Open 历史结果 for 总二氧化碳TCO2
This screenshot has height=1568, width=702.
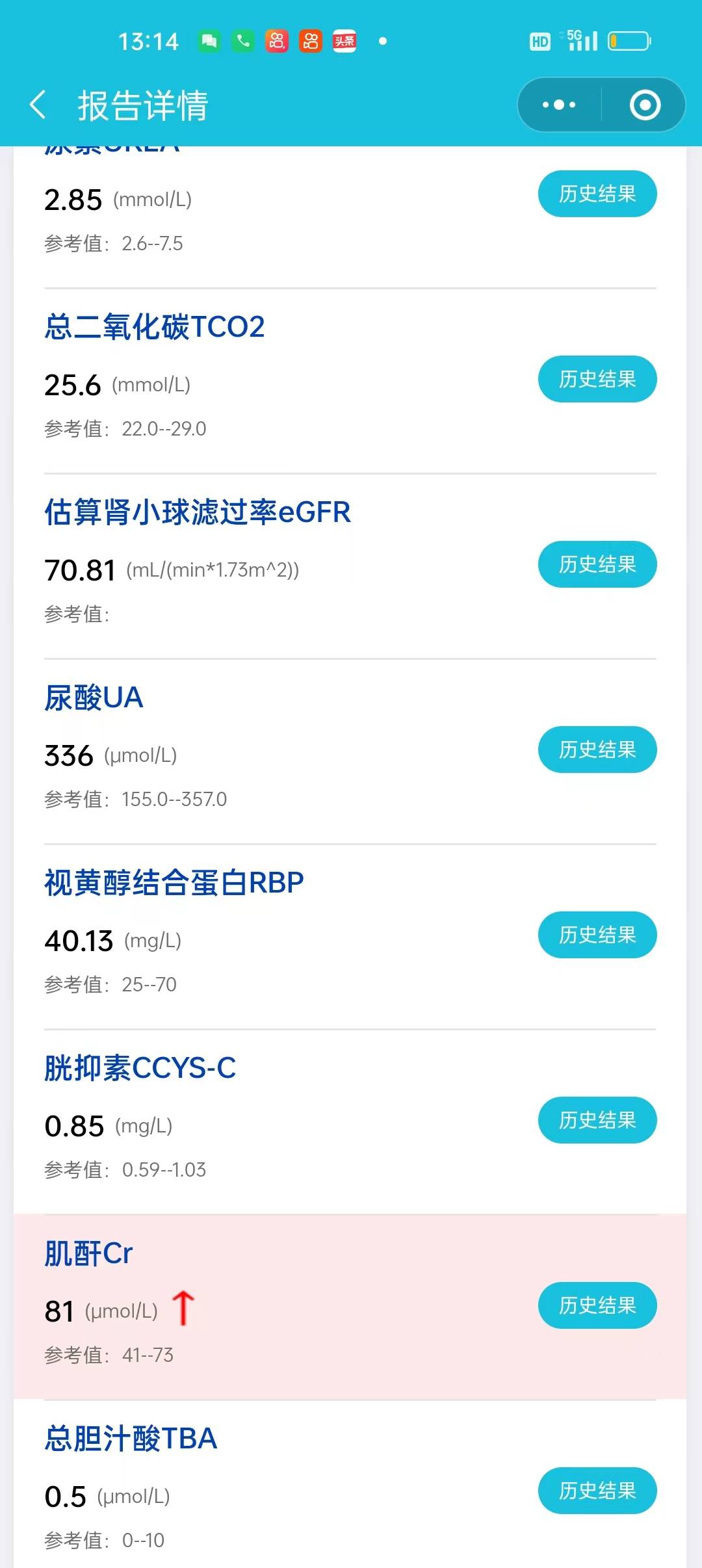[597, 379]
